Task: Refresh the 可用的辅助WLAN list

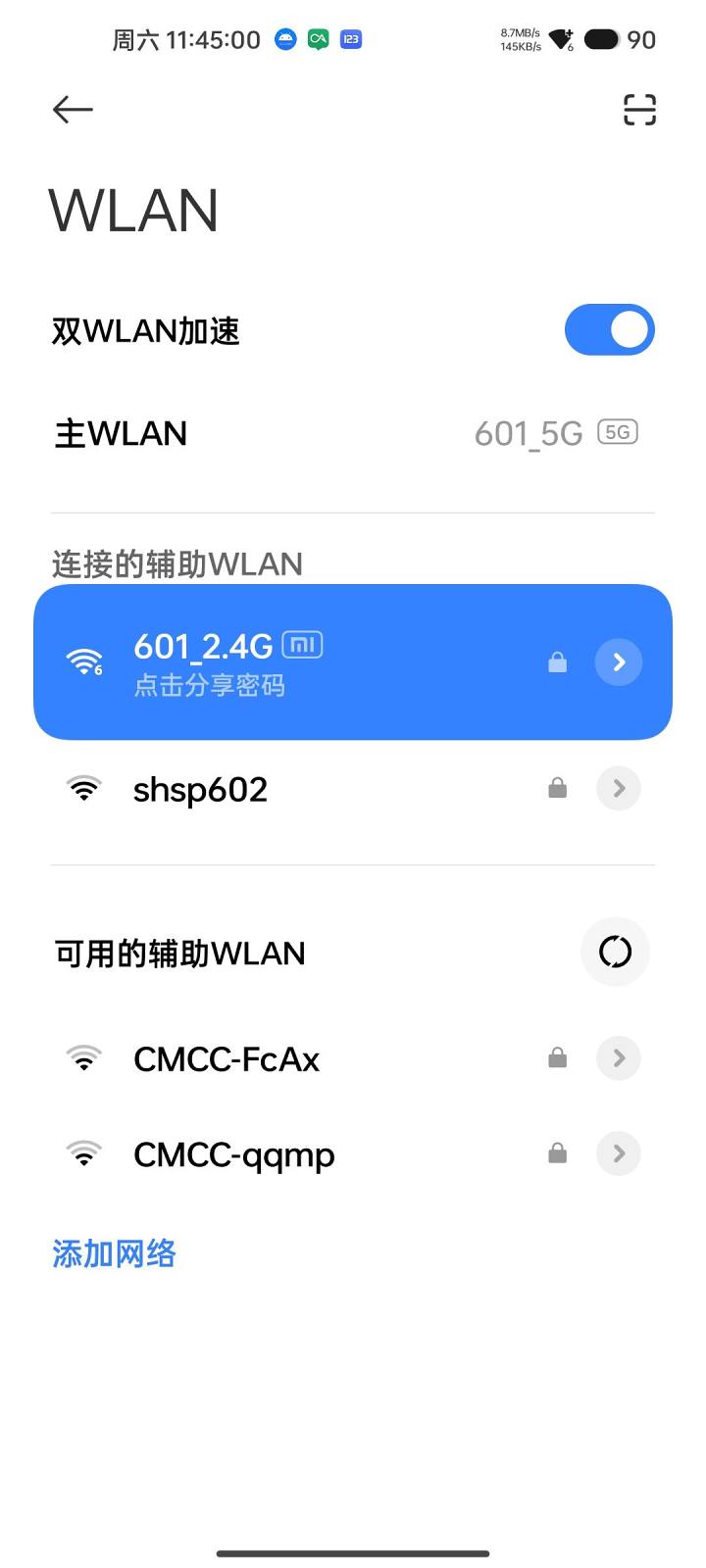Action: click(x=615, y=952)
